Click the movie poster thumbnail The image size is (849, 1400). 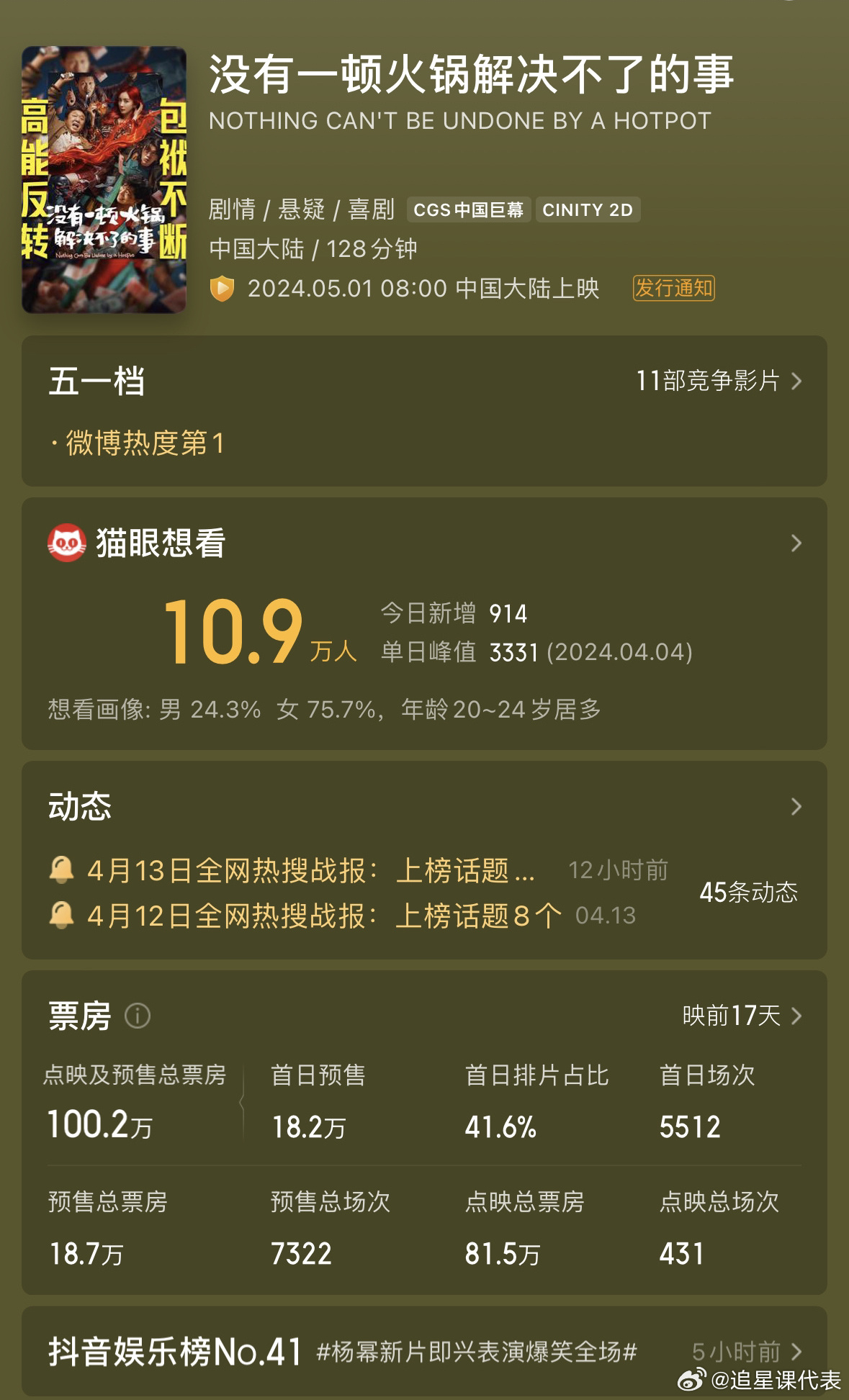(103, 175)
